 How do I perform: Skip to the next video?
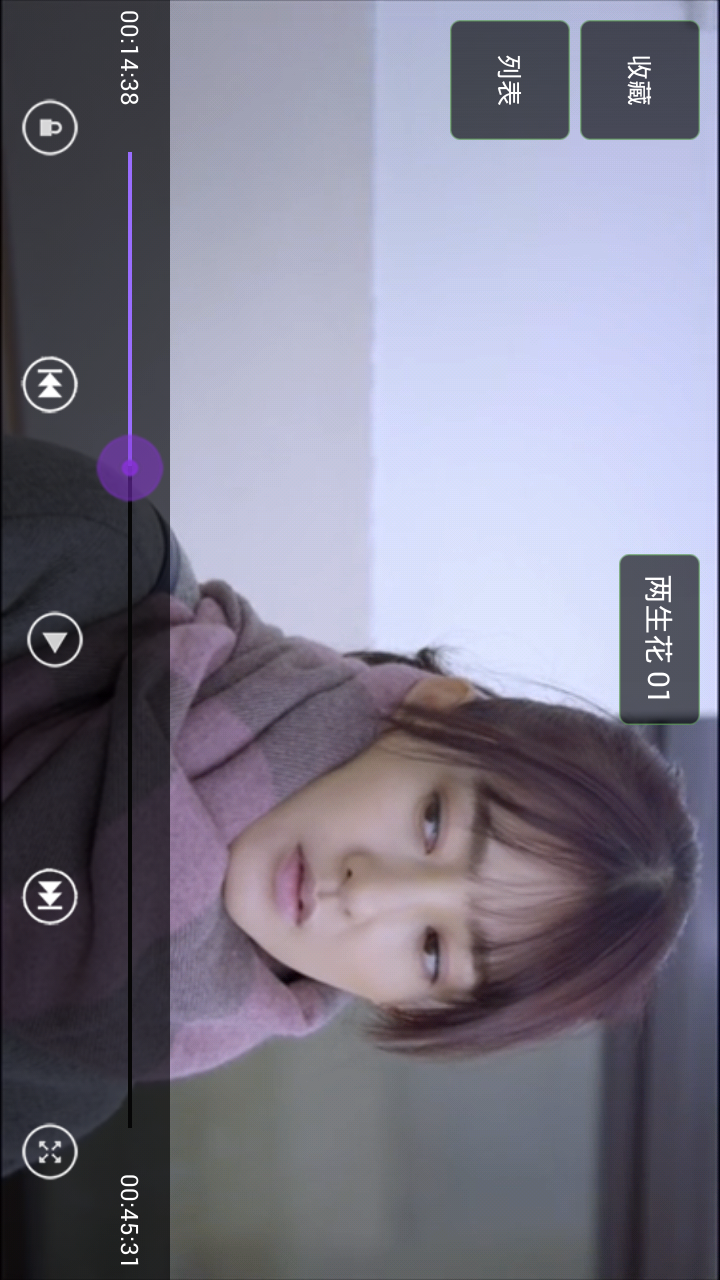click(50, 895)
